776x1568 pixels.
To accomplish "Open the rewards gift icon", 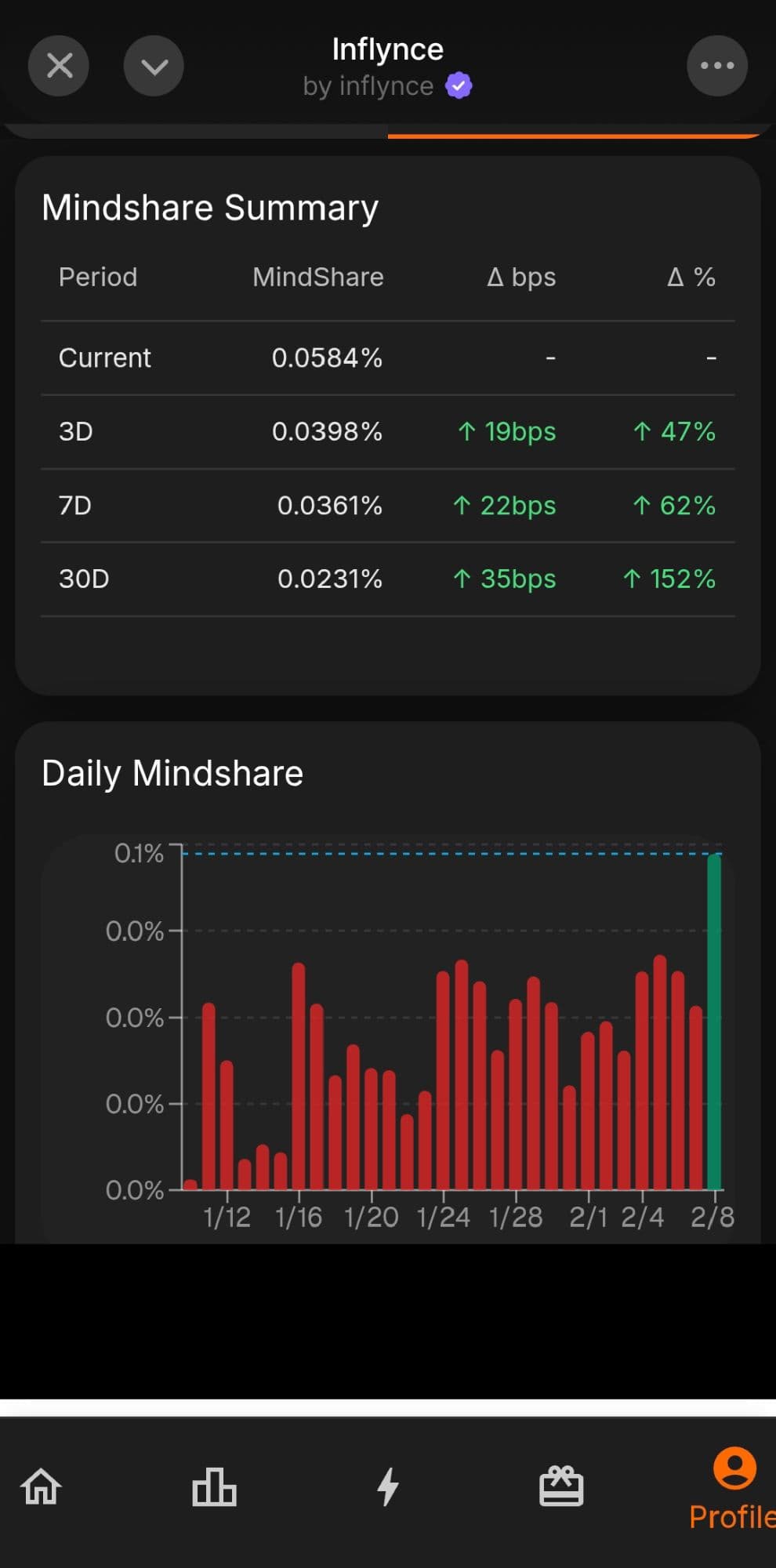I will 562,1486.
